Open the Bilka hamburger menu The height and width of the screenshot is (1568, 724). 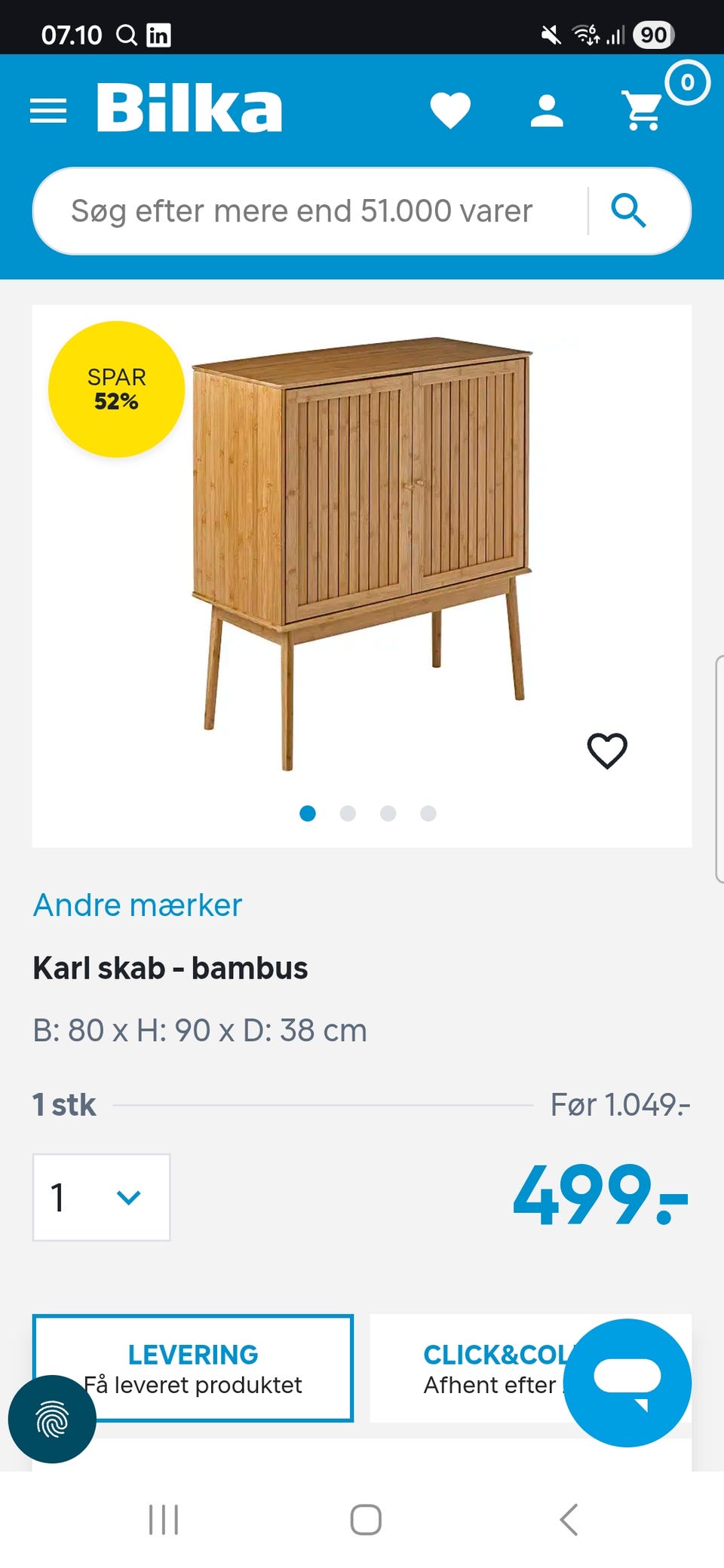pos(48,110)
